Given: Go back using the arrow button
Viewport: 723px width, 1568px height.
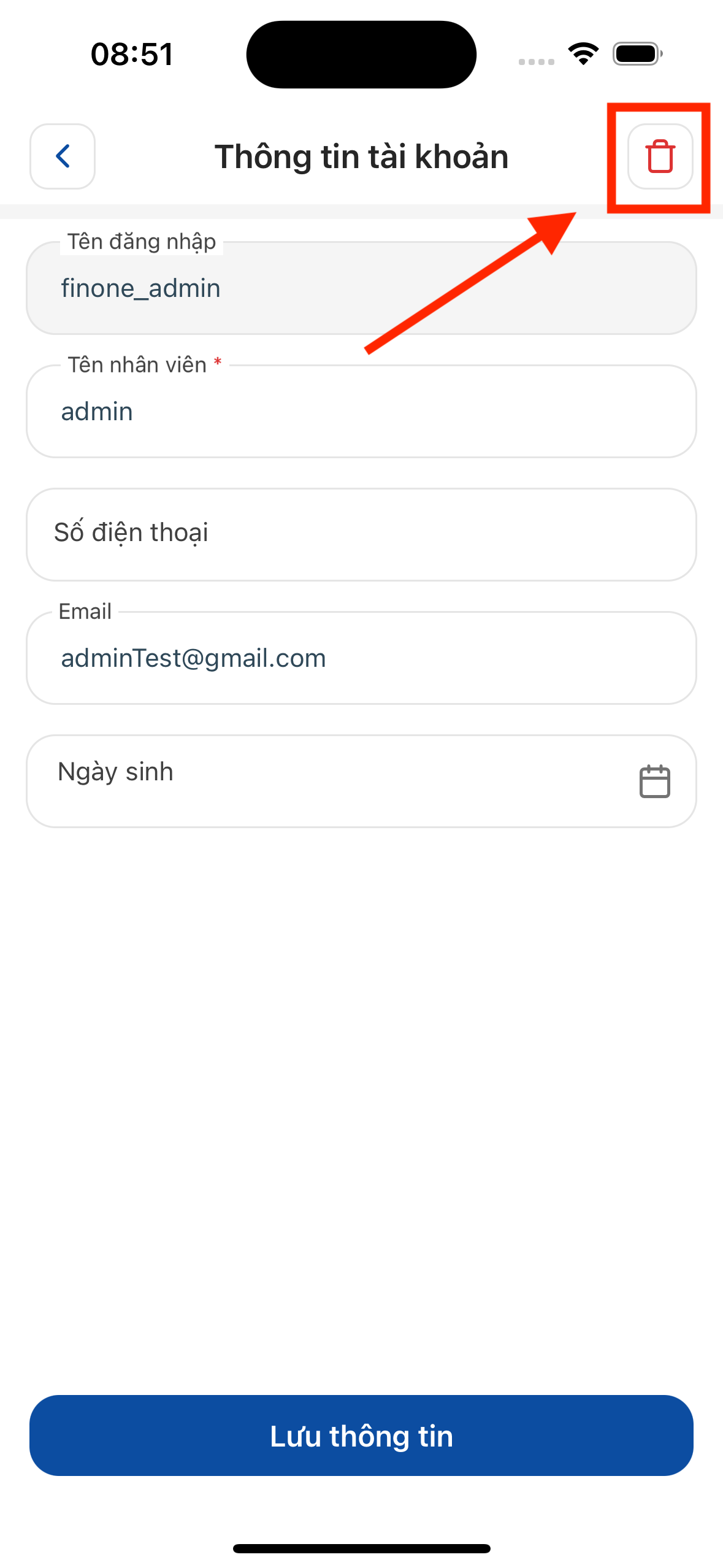Looking at the screenshot, I should (63, 156).
